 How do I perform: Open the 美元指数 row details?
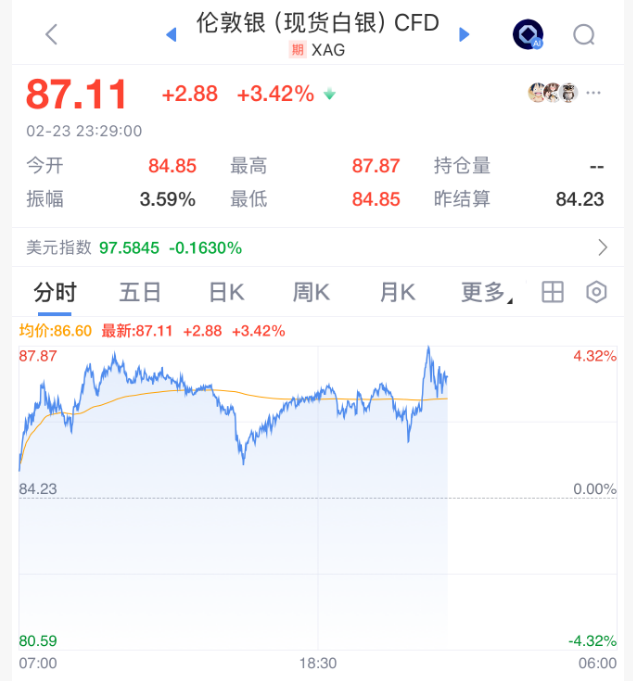click(x=316, y=247)
